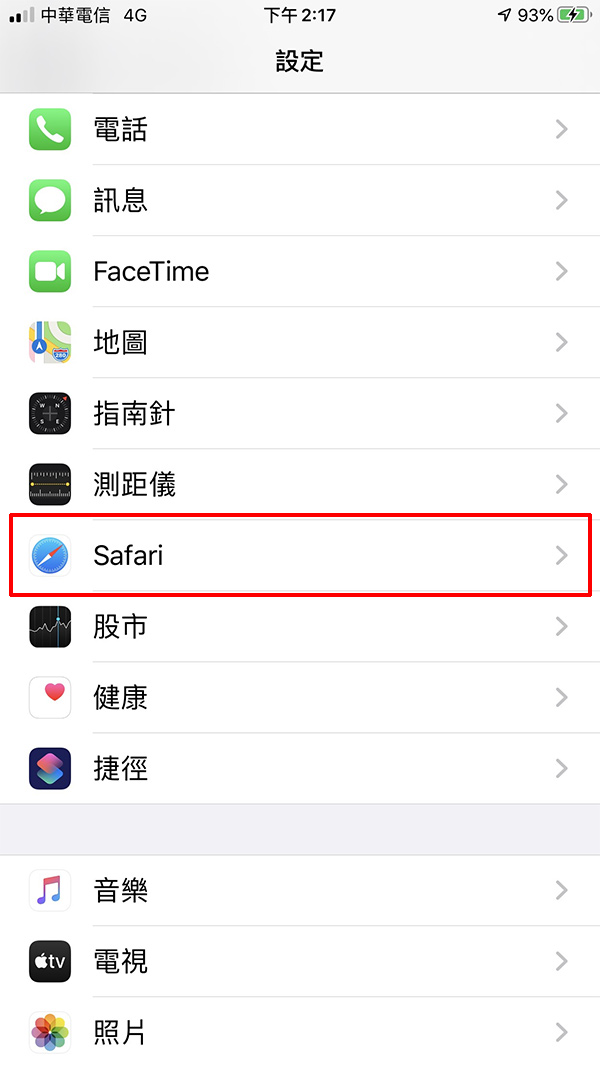Open the 地圖 (Maps) settings
The width and height of the screenshot is (600, 1067).
click(x=300, y=342)
